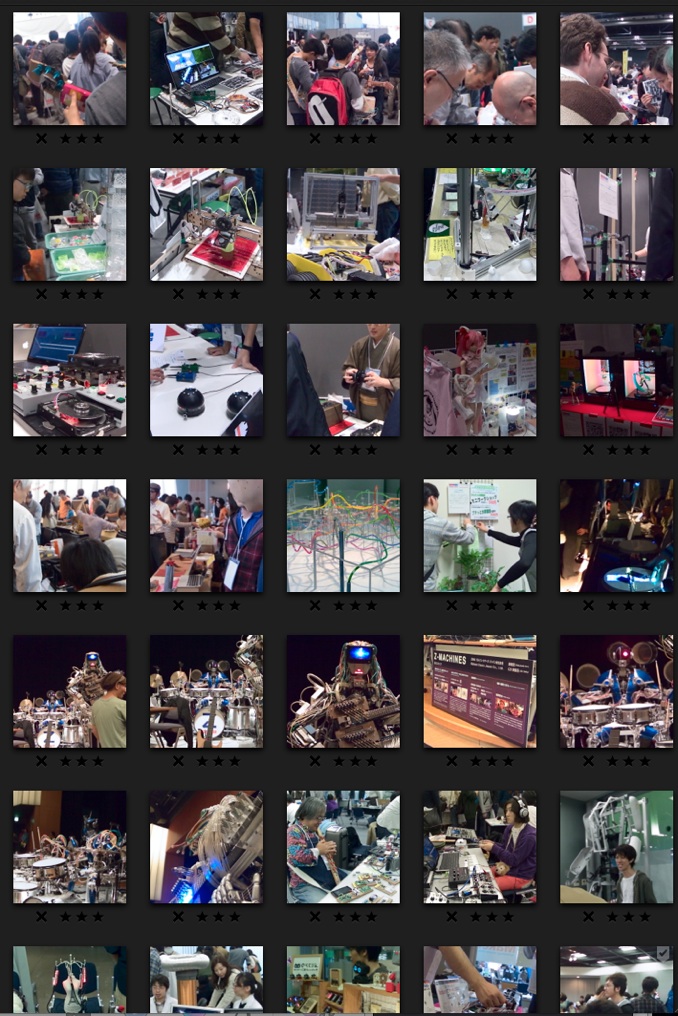
Task: Select the photo of the machine on the red mat
Action: pyautogui.click(x=206, y=224)
